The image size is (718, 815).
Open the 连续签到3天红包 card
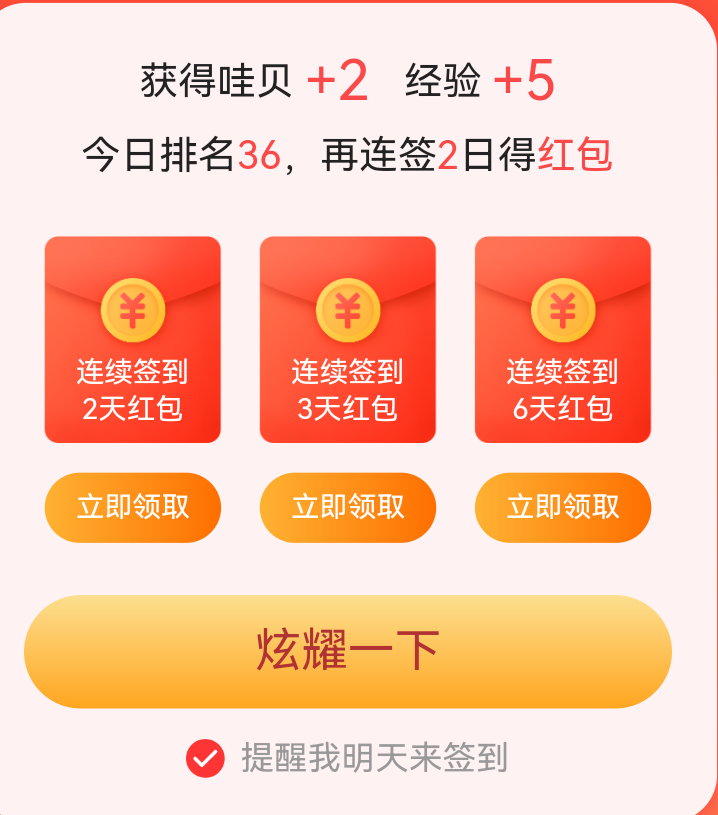tap(347, 339)
